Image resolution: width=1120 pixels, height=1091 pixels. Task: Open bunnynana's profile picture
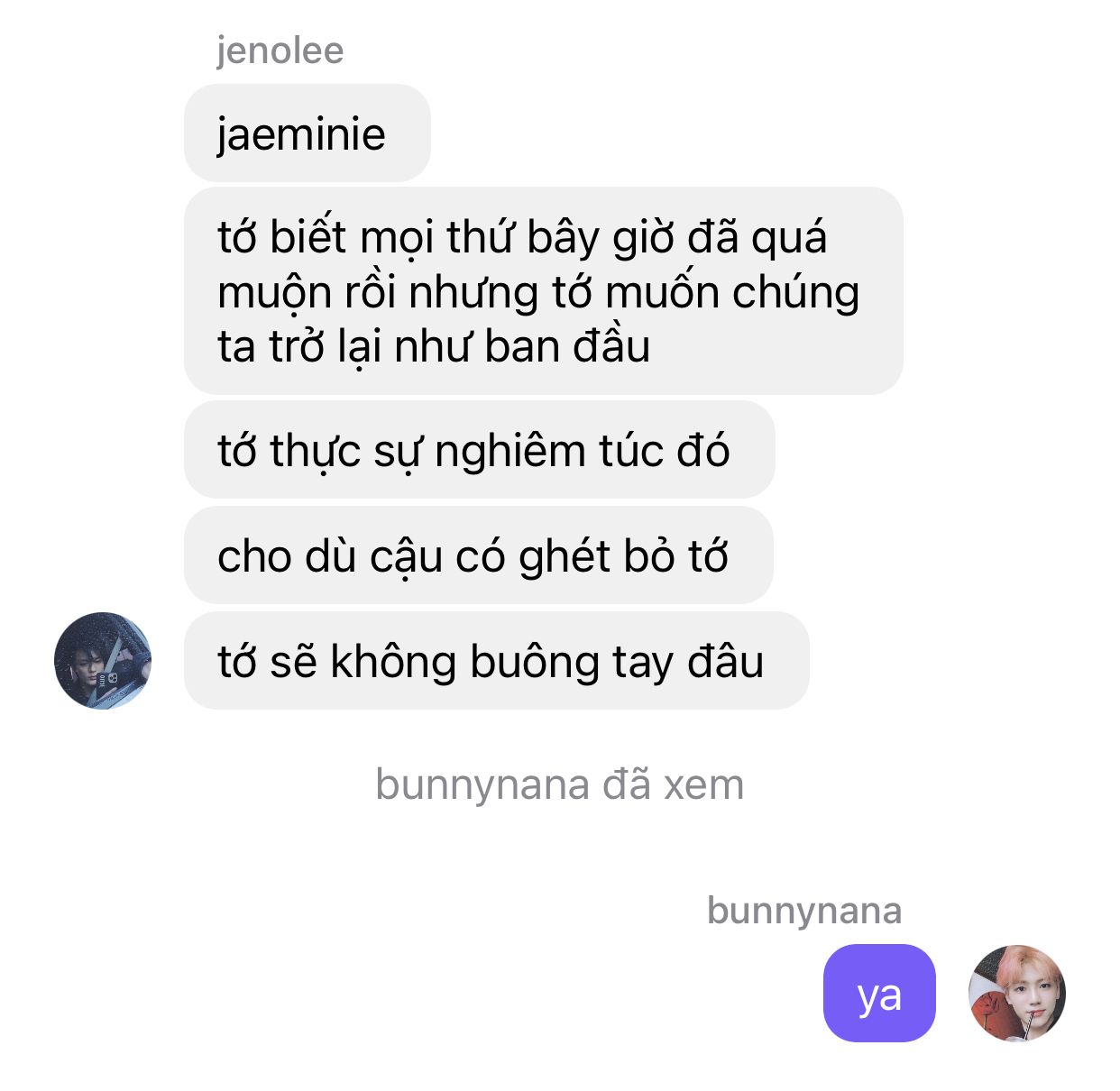pyautogui.click(x=1016, y=993)
